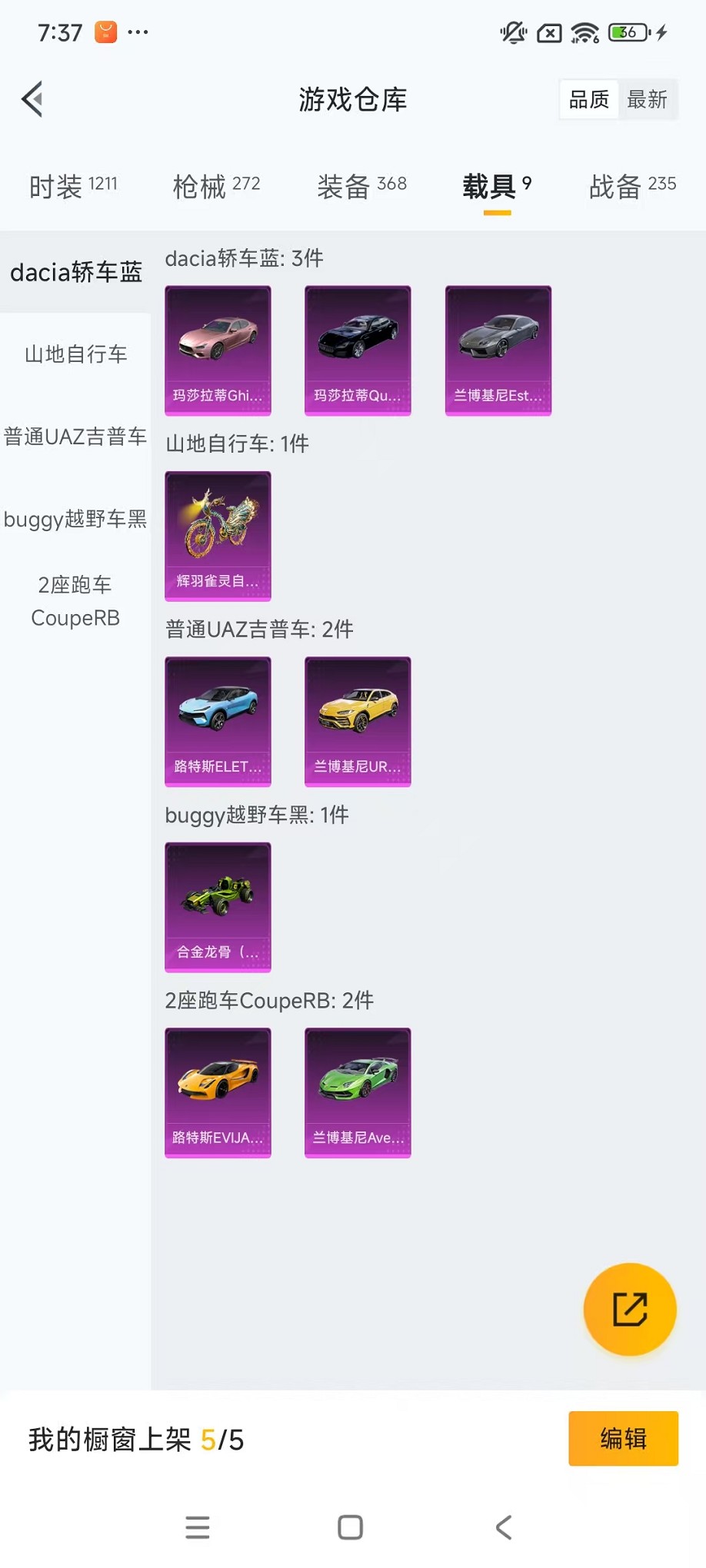Image resolution: width=706 pixels, height=1568 pixels.
Task: Tap the orange share floating button
Action: pyautogui.click(x=630, y=1309)
